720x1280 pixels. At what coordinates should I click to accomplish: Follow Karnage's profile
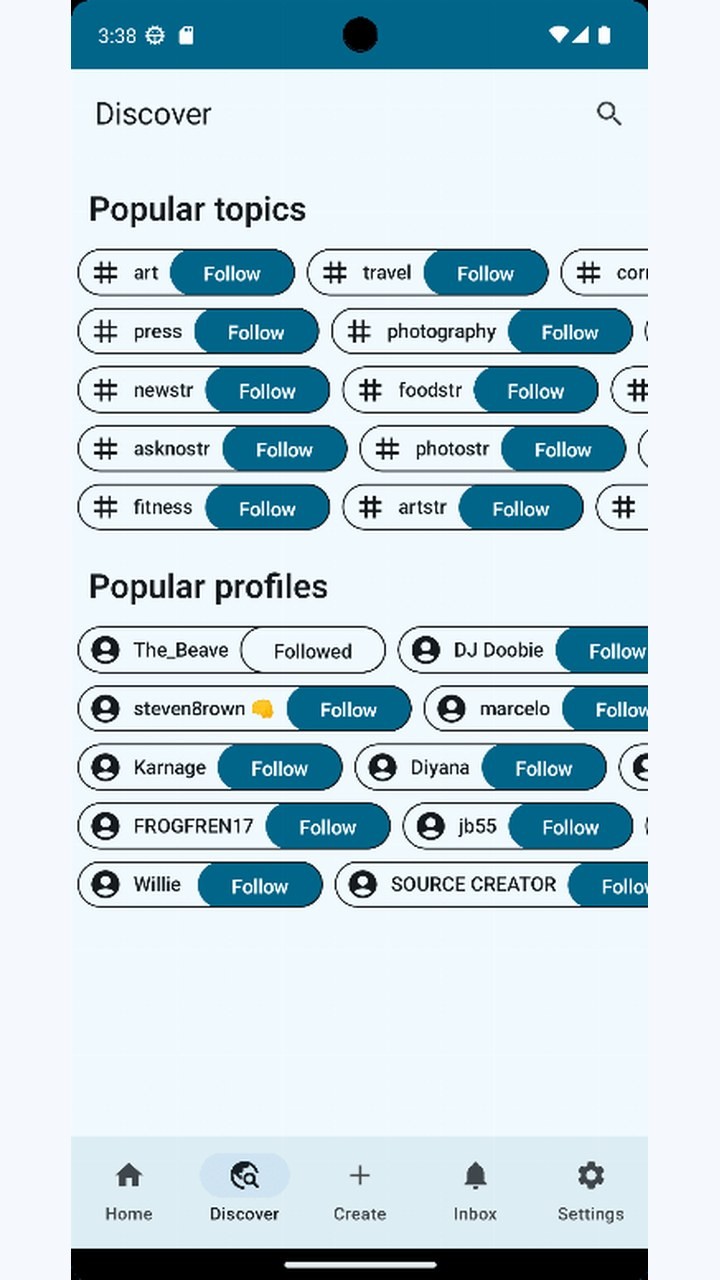pyautogui.click(x=280, y=768)
